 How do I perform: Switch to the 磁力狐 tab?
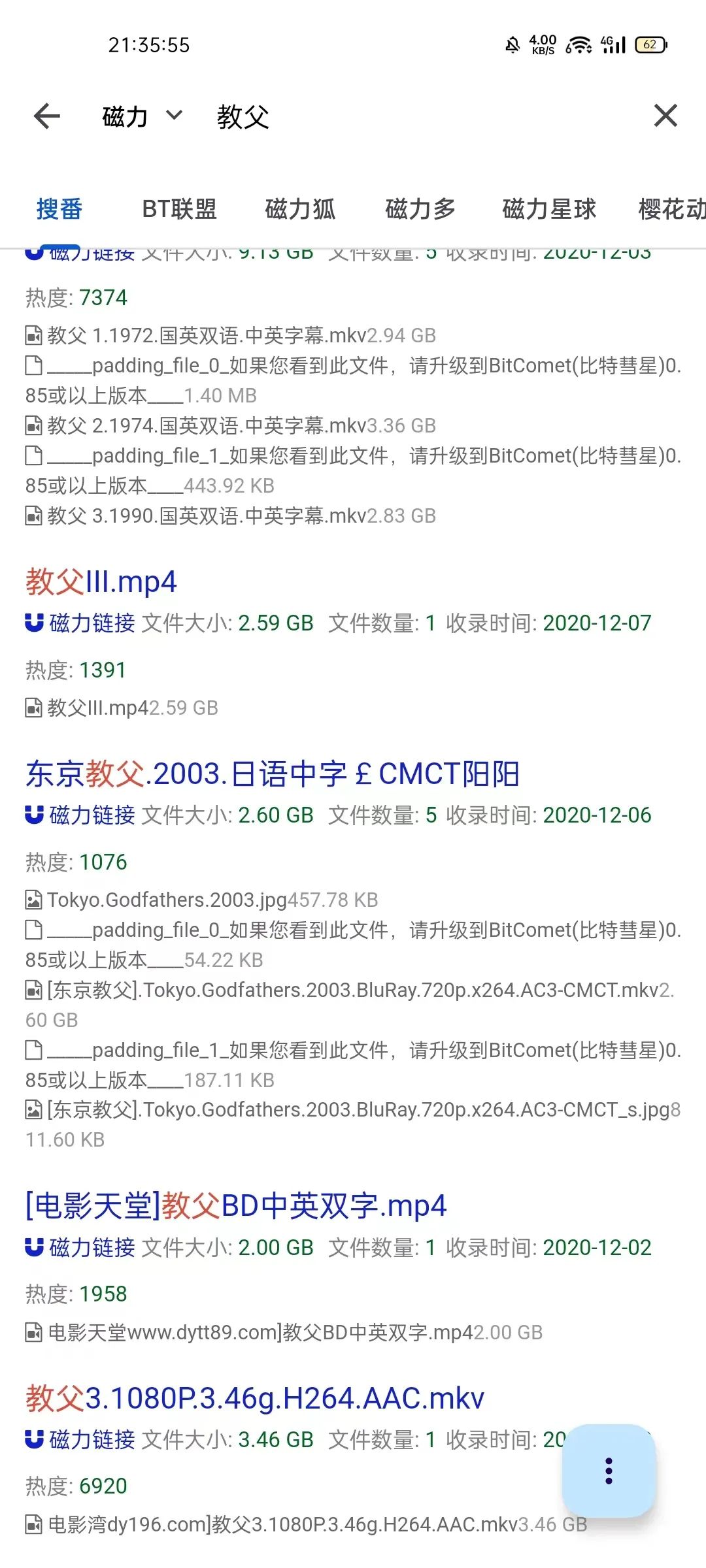point(300,209)
